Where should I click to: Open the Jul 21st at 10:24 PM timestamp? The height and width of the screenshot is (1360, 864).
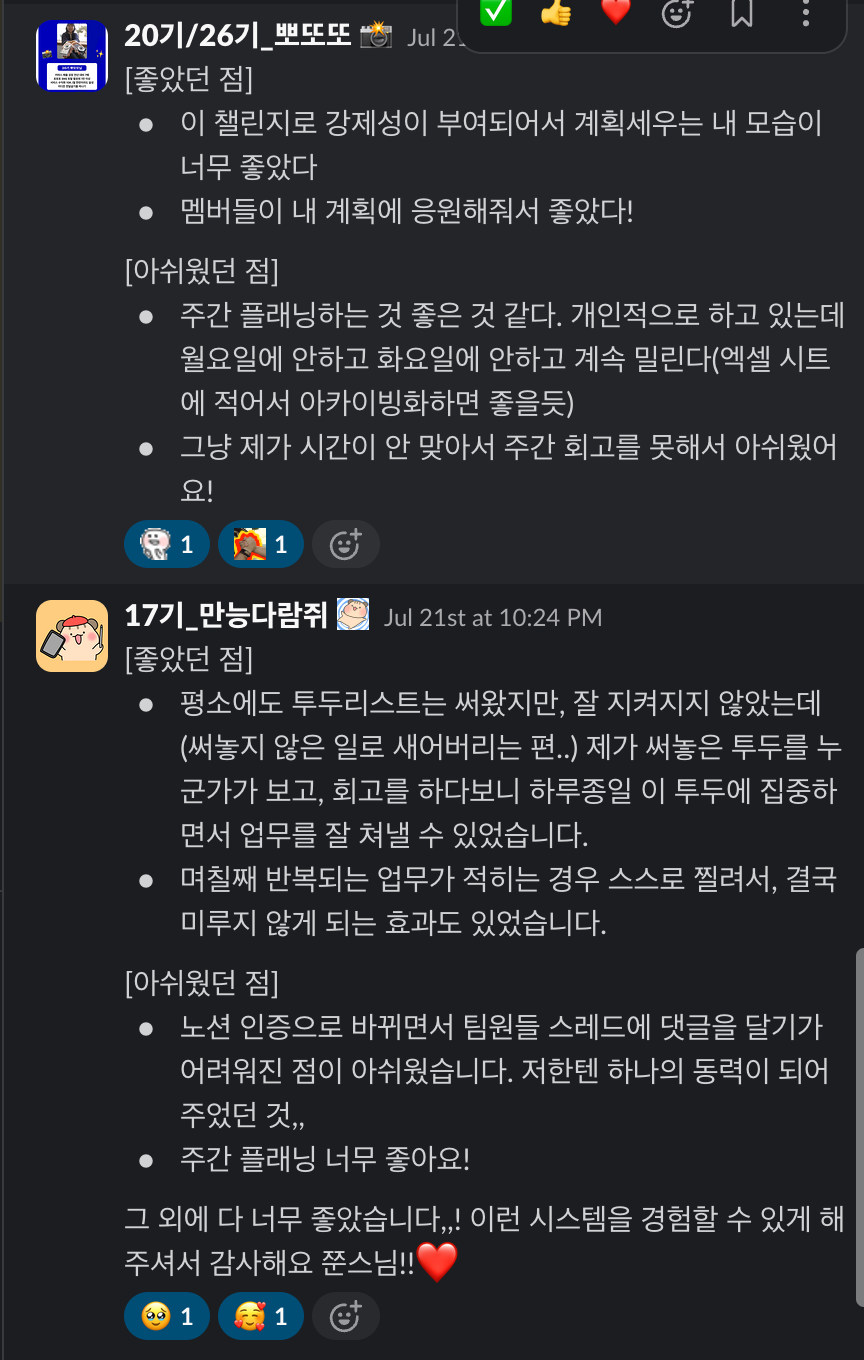point(493,617)
